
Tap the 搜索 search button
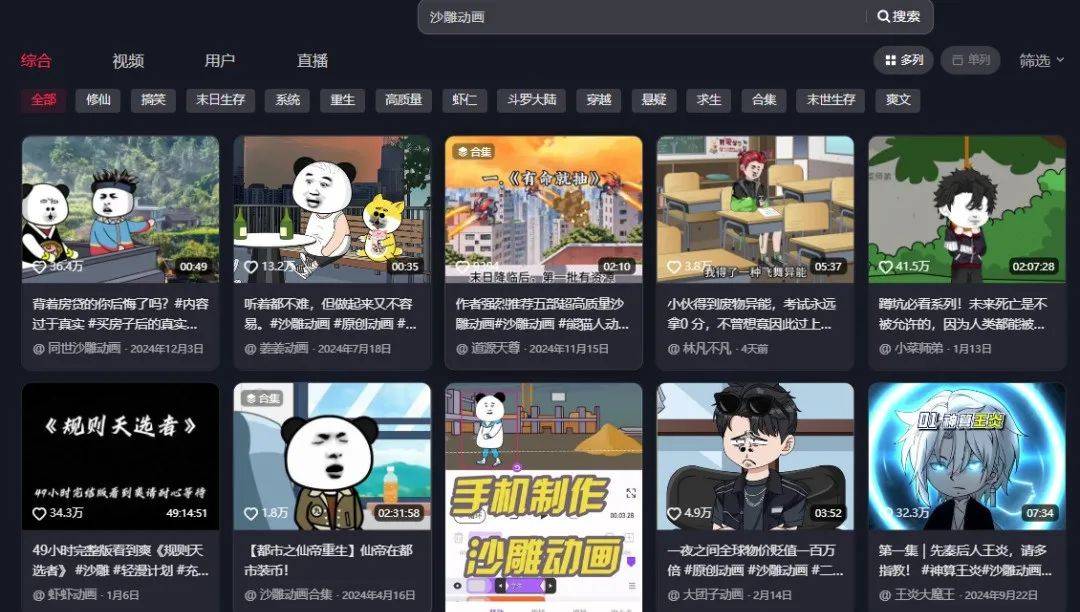coord(899,17)
